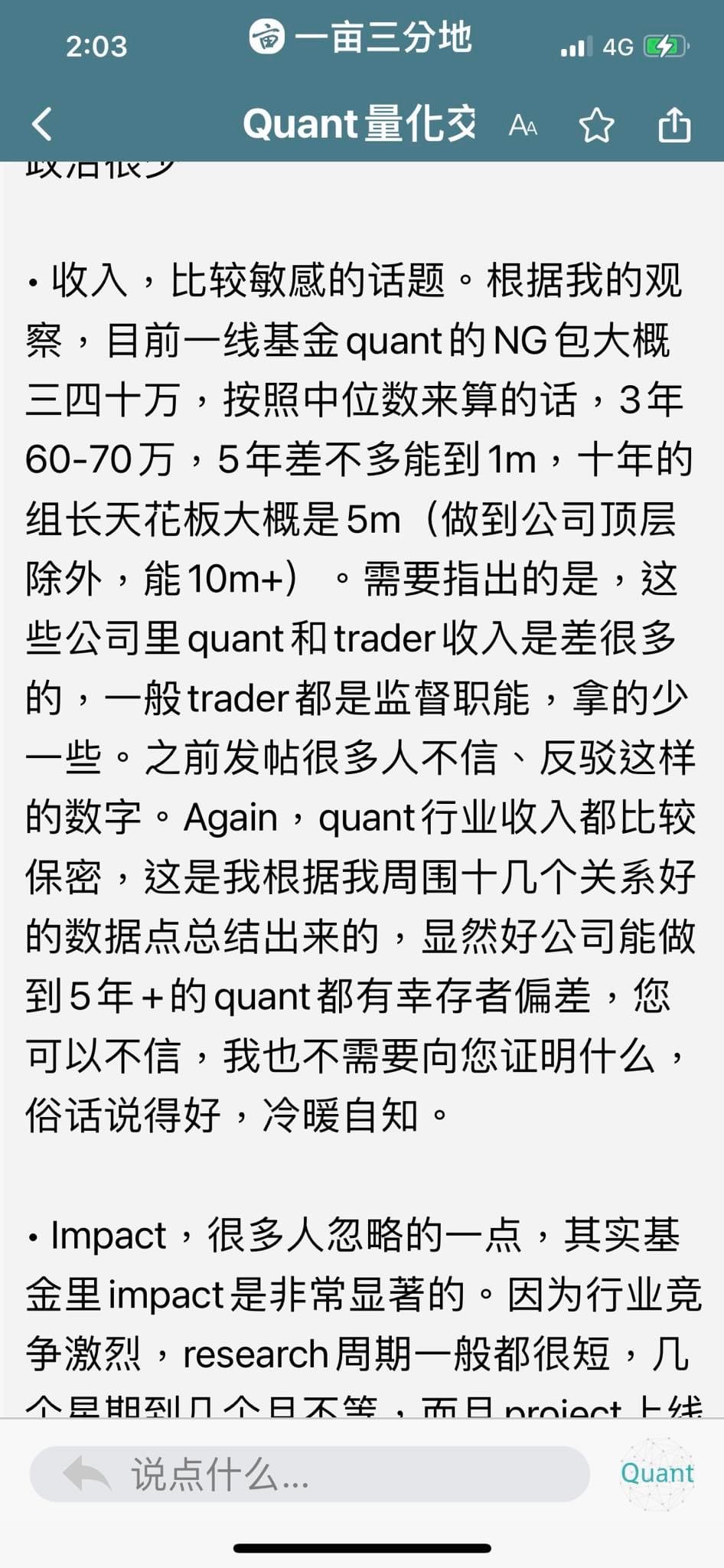Image resolution: width=724 pixels, height=1568 pixels.
Task: Favorite this thread with the star
Action: click(x=597, y=125)
